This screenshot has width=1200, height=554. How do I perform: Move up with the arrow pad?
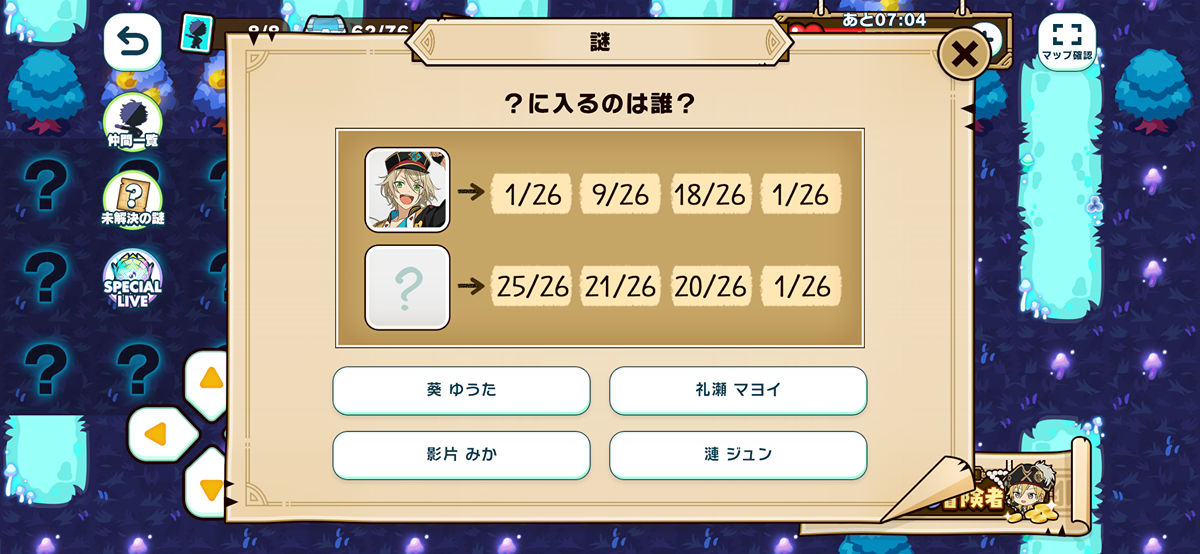point(210,378)
